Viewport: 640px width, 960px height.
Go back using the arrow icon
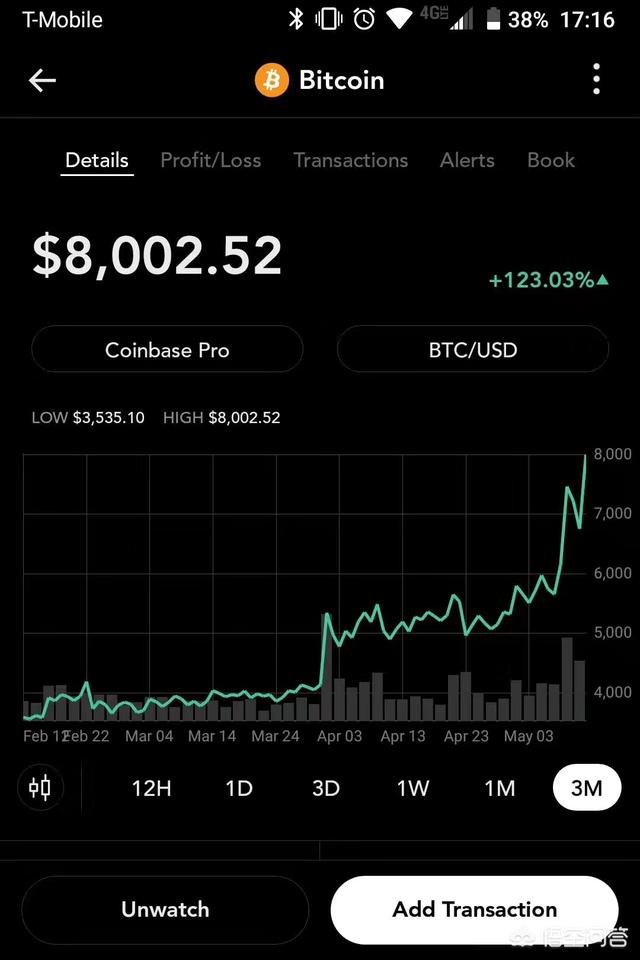pos(42,81)
